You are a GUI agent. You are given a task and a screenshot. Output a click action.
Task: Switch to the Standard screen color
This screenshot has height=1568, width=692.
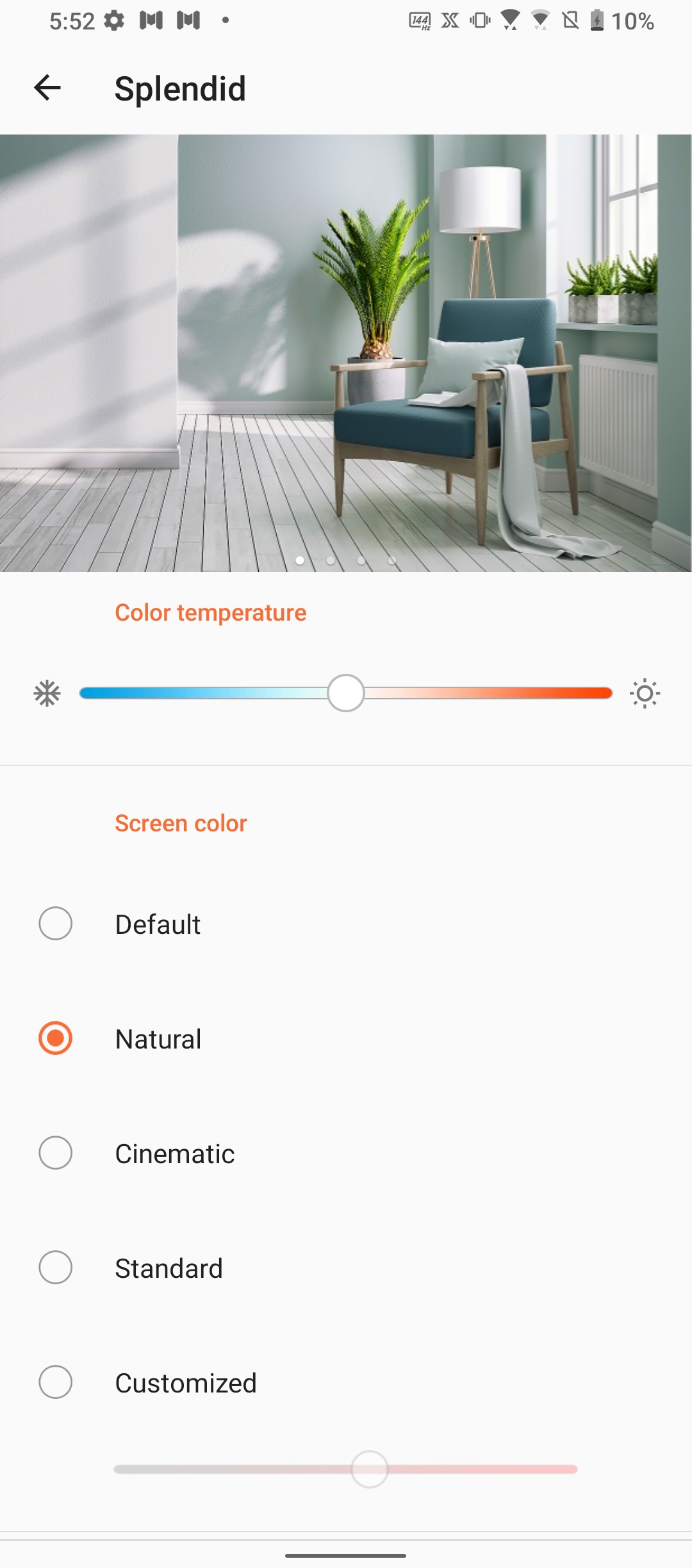[56, 1268]
